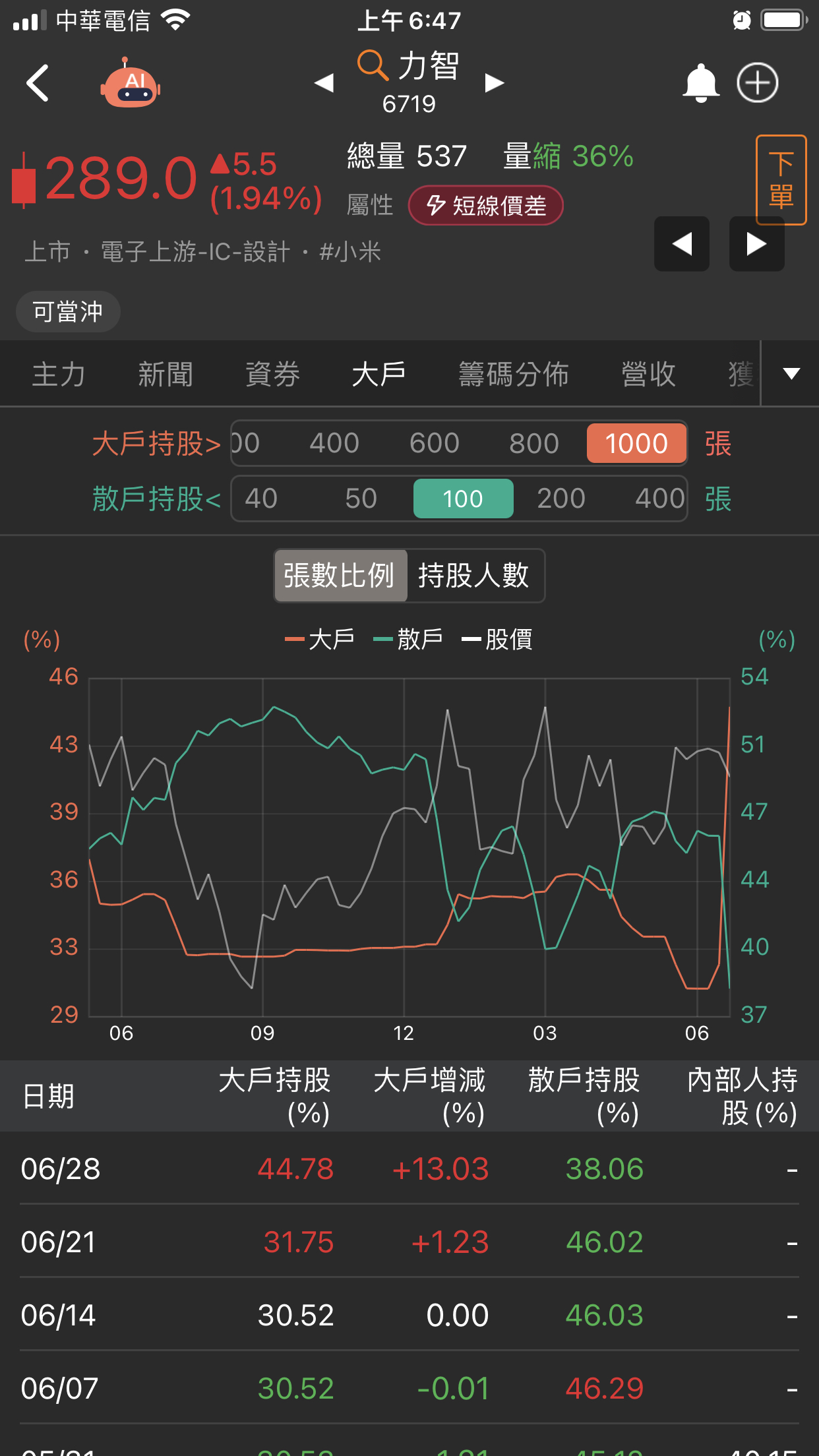Add stock to watchlist with plus icon
The width and height of the screenshot is (819, 1456).
coord(758,83)
